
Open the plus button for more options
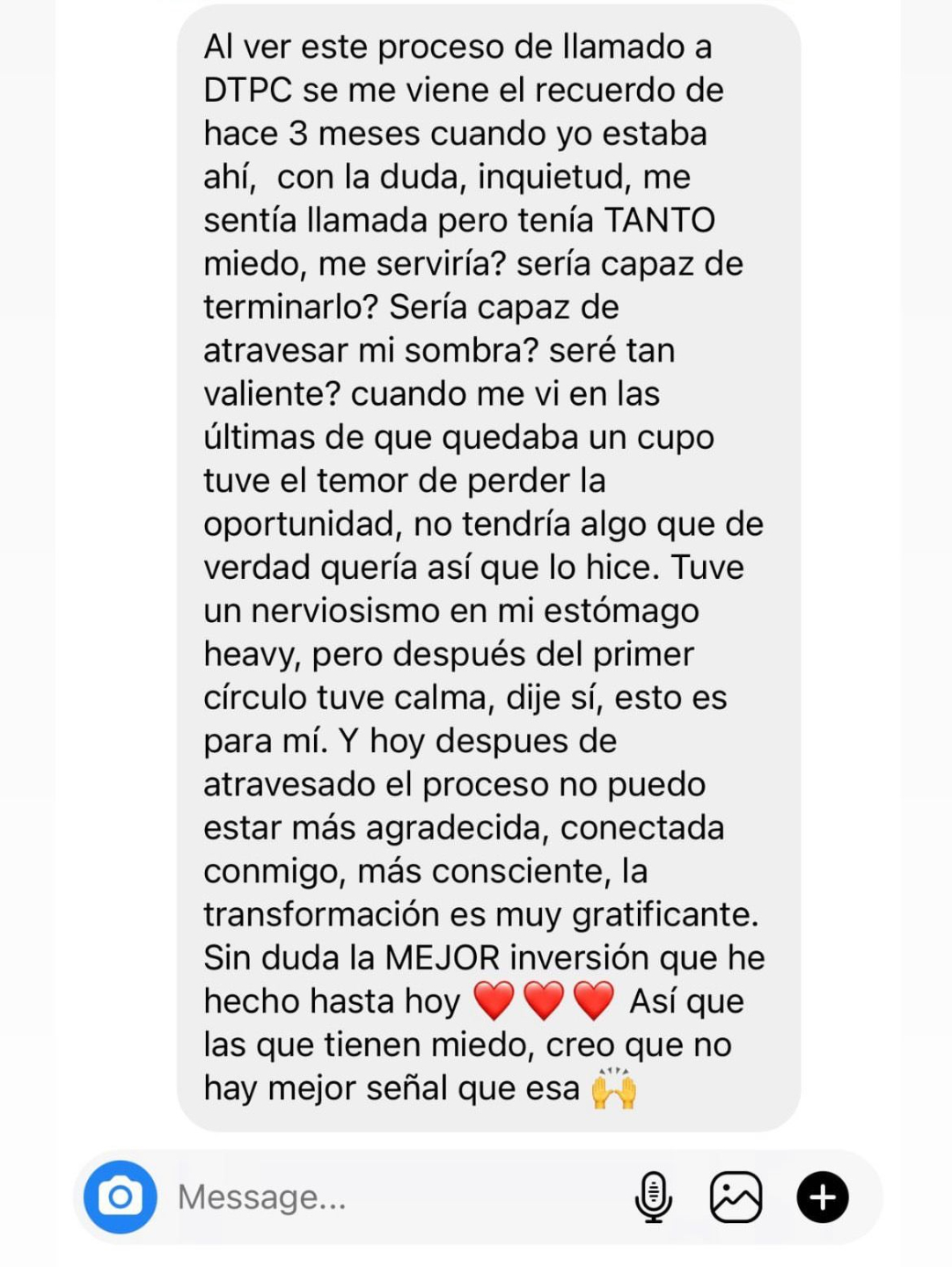pyautogui.click(x=823, y=1197)
